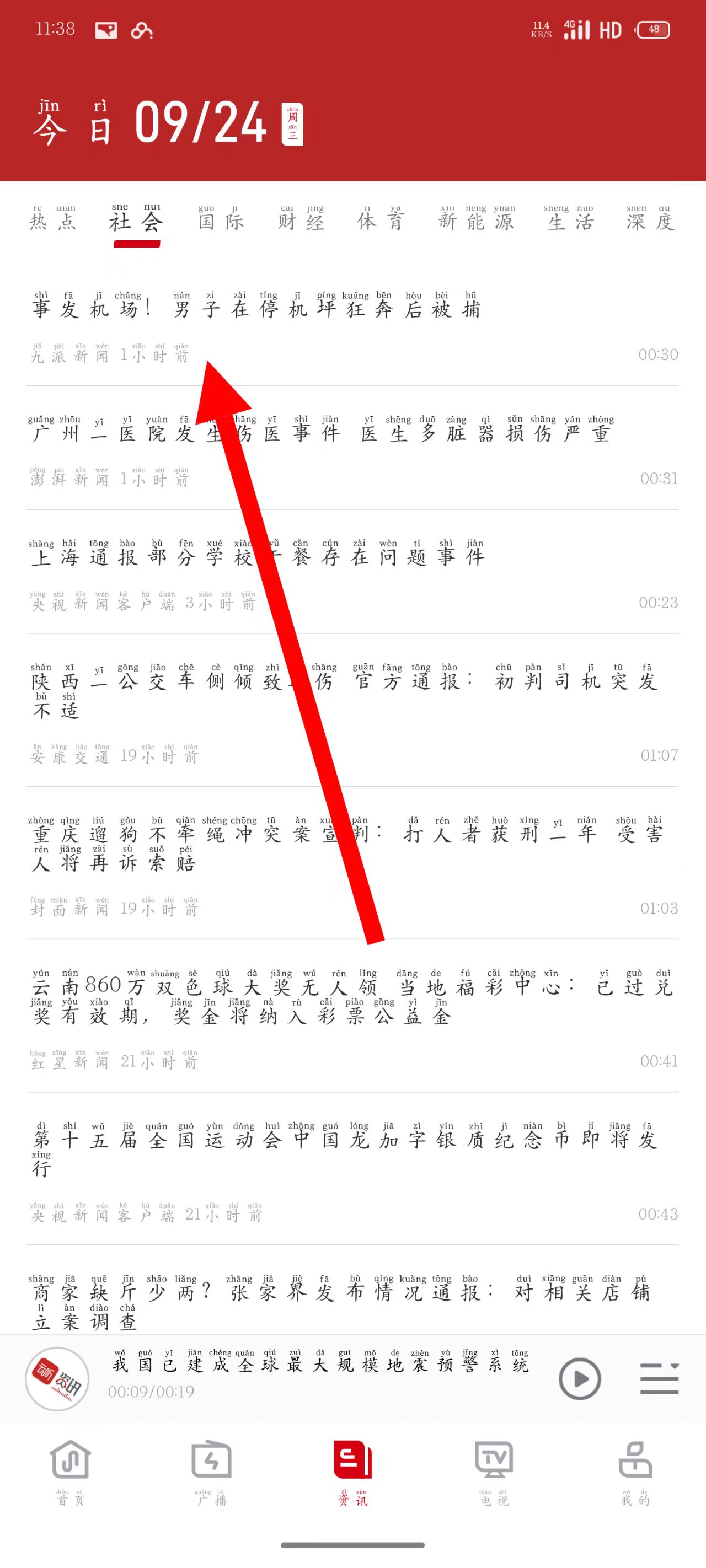Switch to the 生活 tab
706x1568 pixels.
(x=570, y=221)
